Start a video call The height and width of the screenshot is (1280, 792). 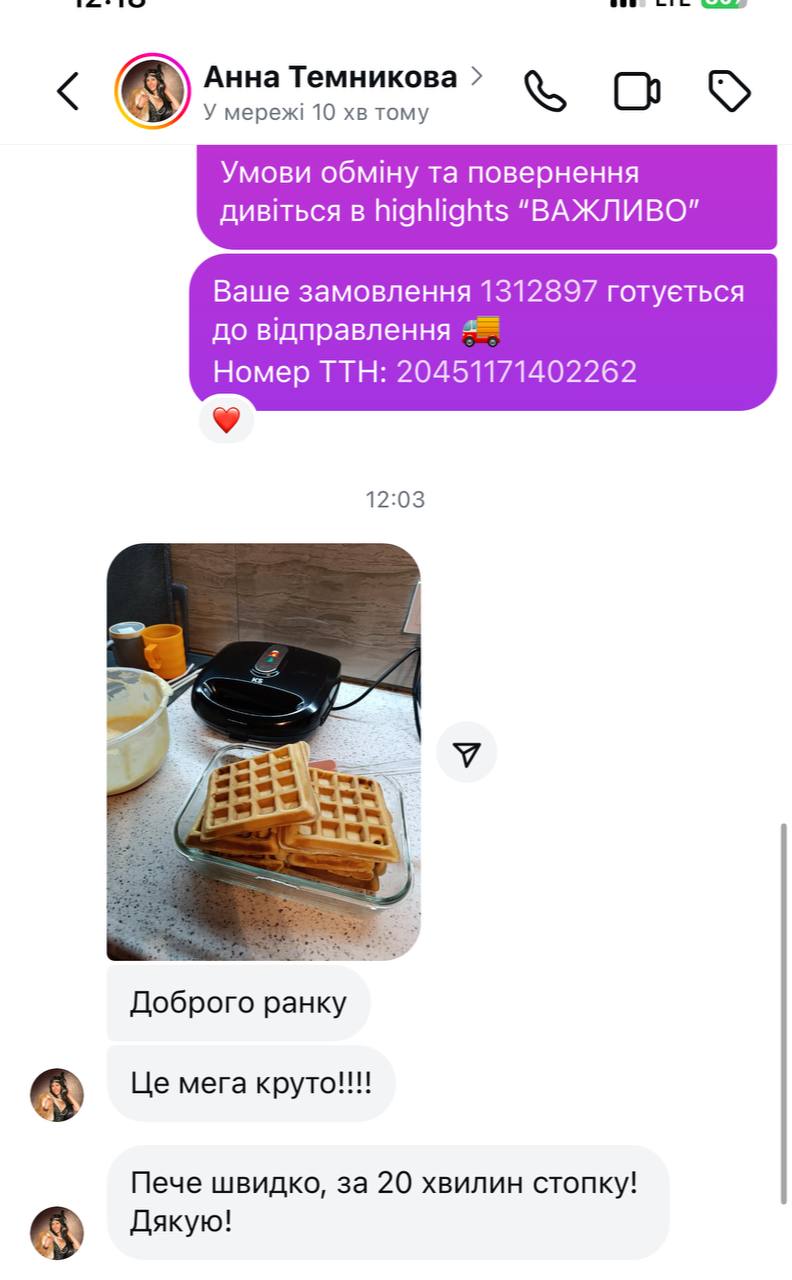pyautogui.click(x=636, y=91)
